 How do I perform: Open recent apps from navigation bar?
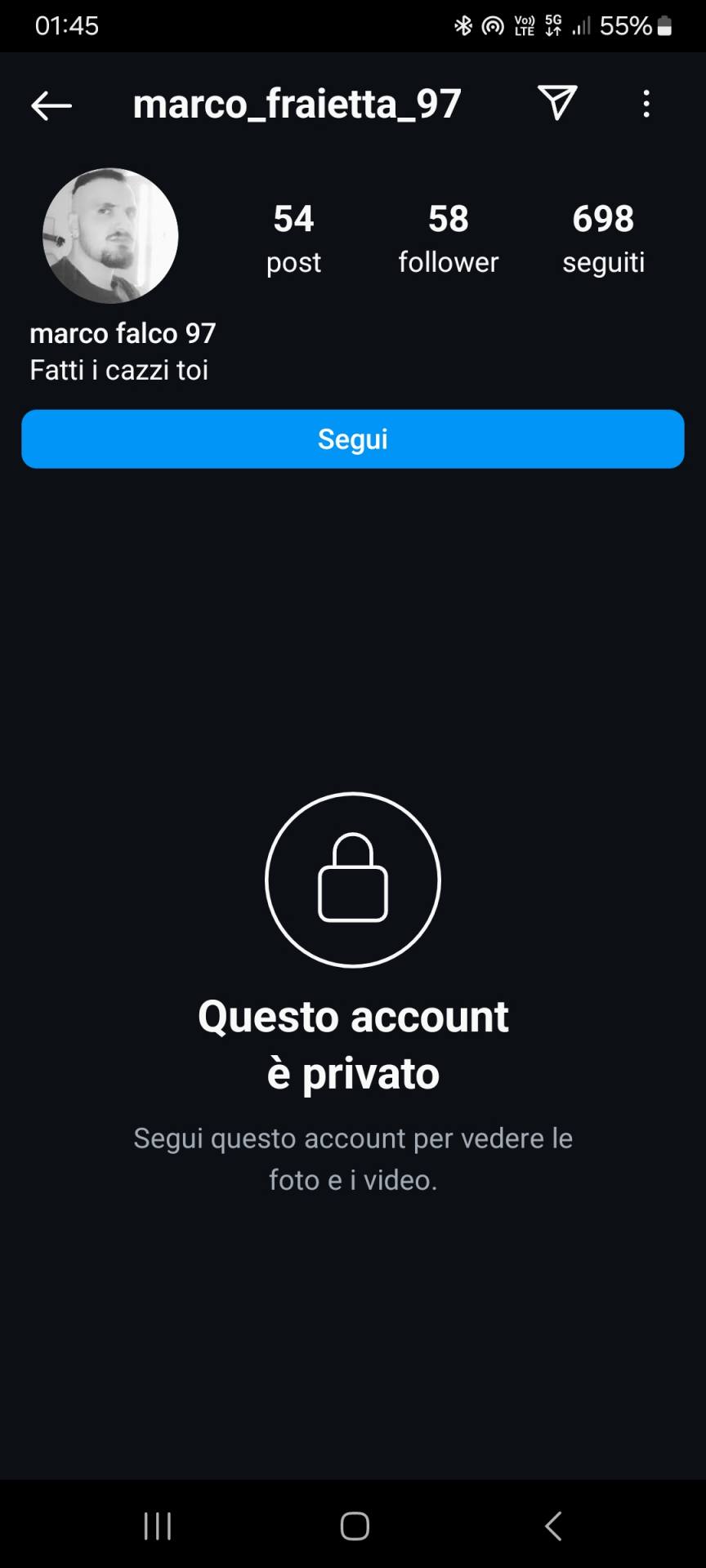click(158, 1526)
